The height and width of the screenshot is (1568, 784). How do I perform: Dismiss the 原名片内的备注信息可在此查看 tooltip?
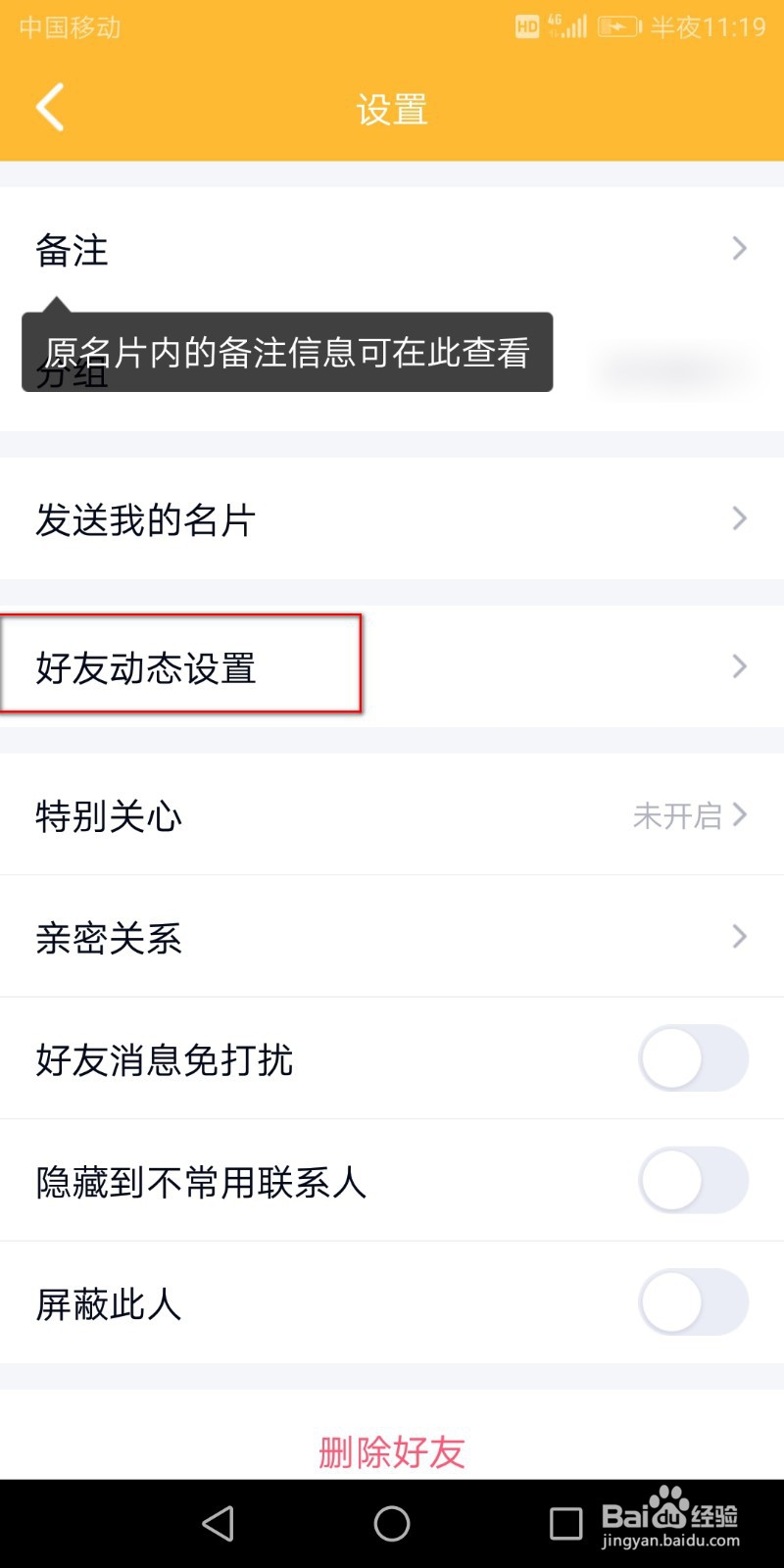287,353
